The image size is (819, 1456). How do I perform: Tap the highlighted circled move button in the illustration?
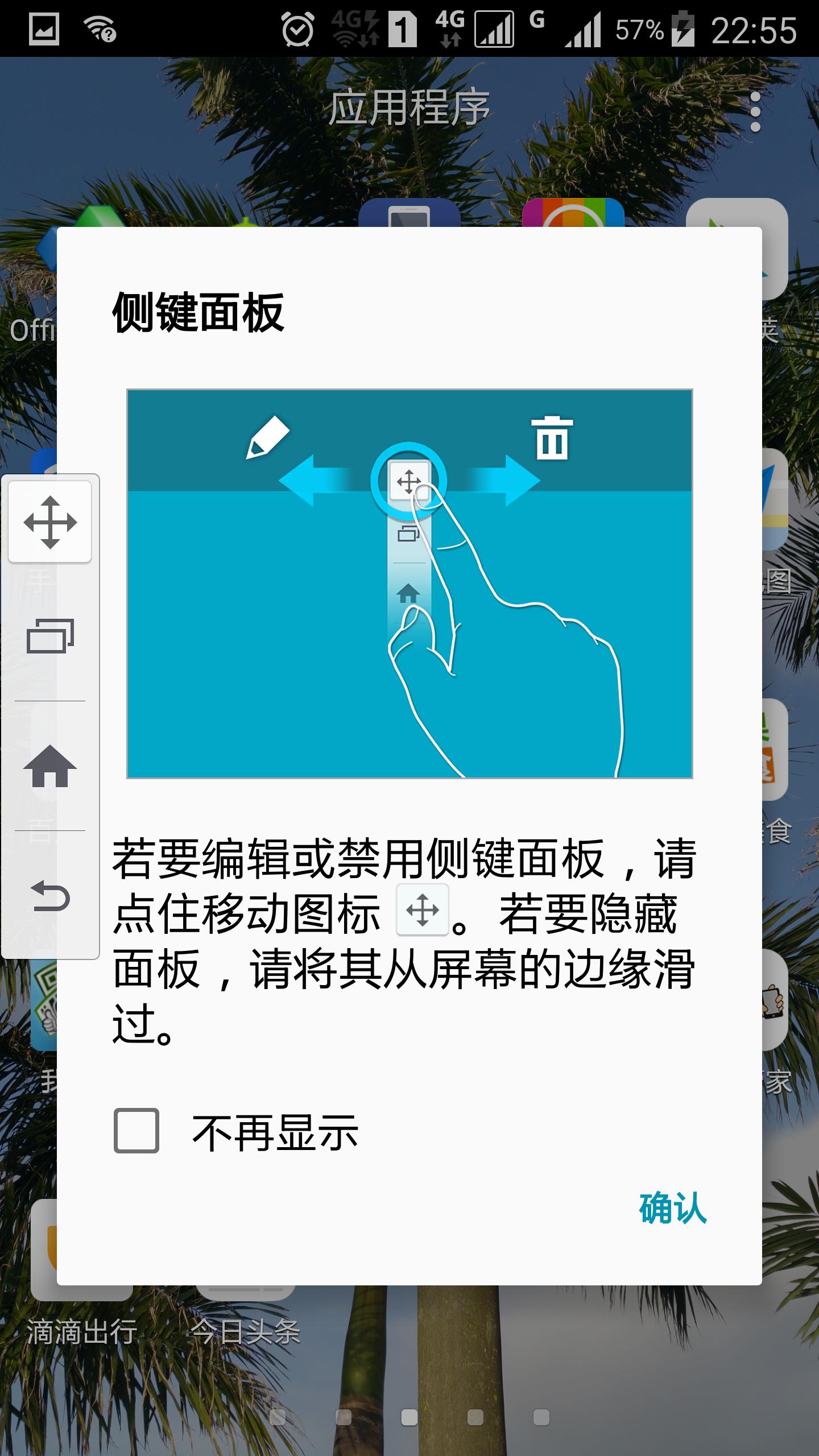408,482
